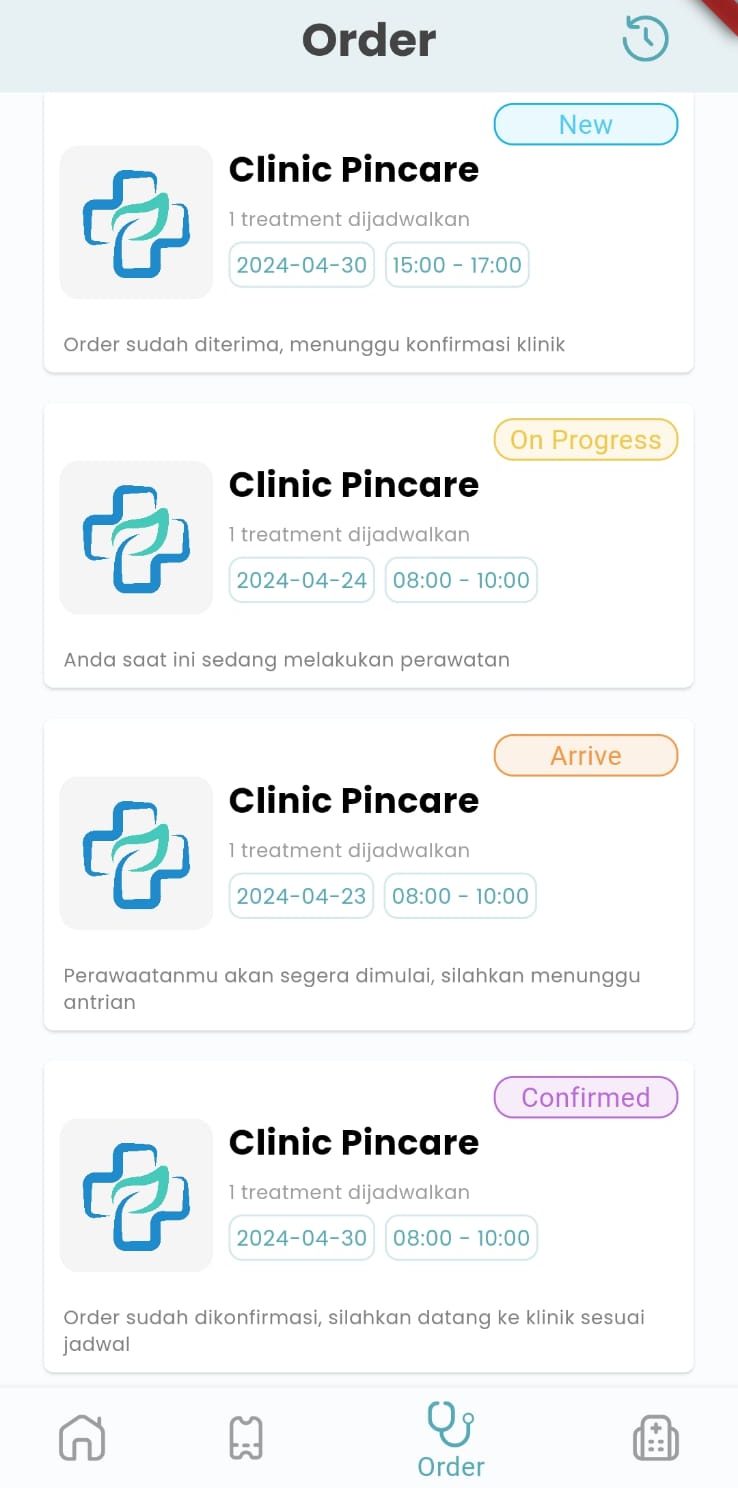Switch to the tooth icon tab
Screen dimensions: 738x1488
tap(246, 1438)
